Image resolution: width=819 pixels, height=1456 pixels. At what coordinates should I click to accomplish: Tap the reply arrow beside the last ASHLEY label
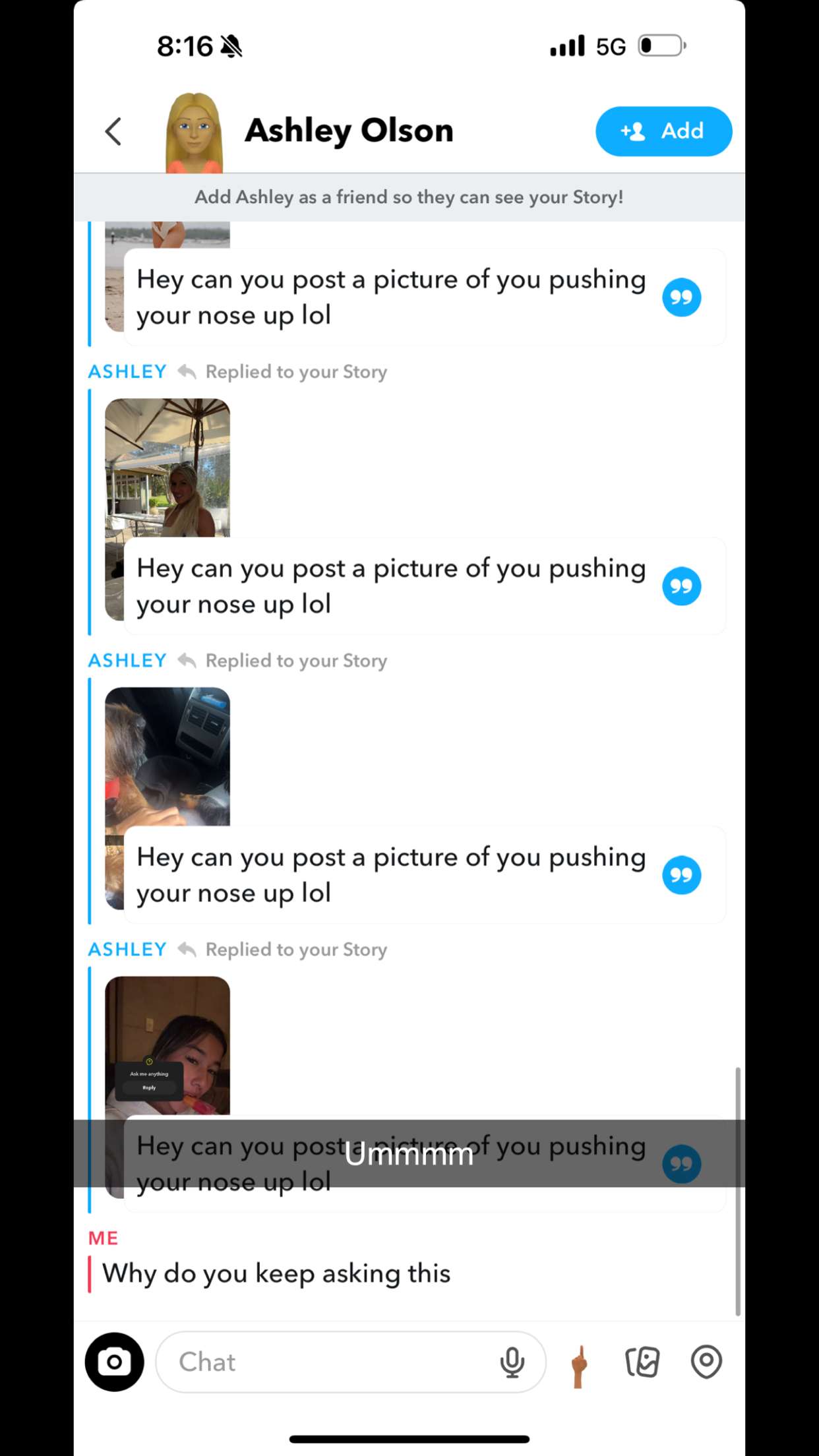click(187, 949)
